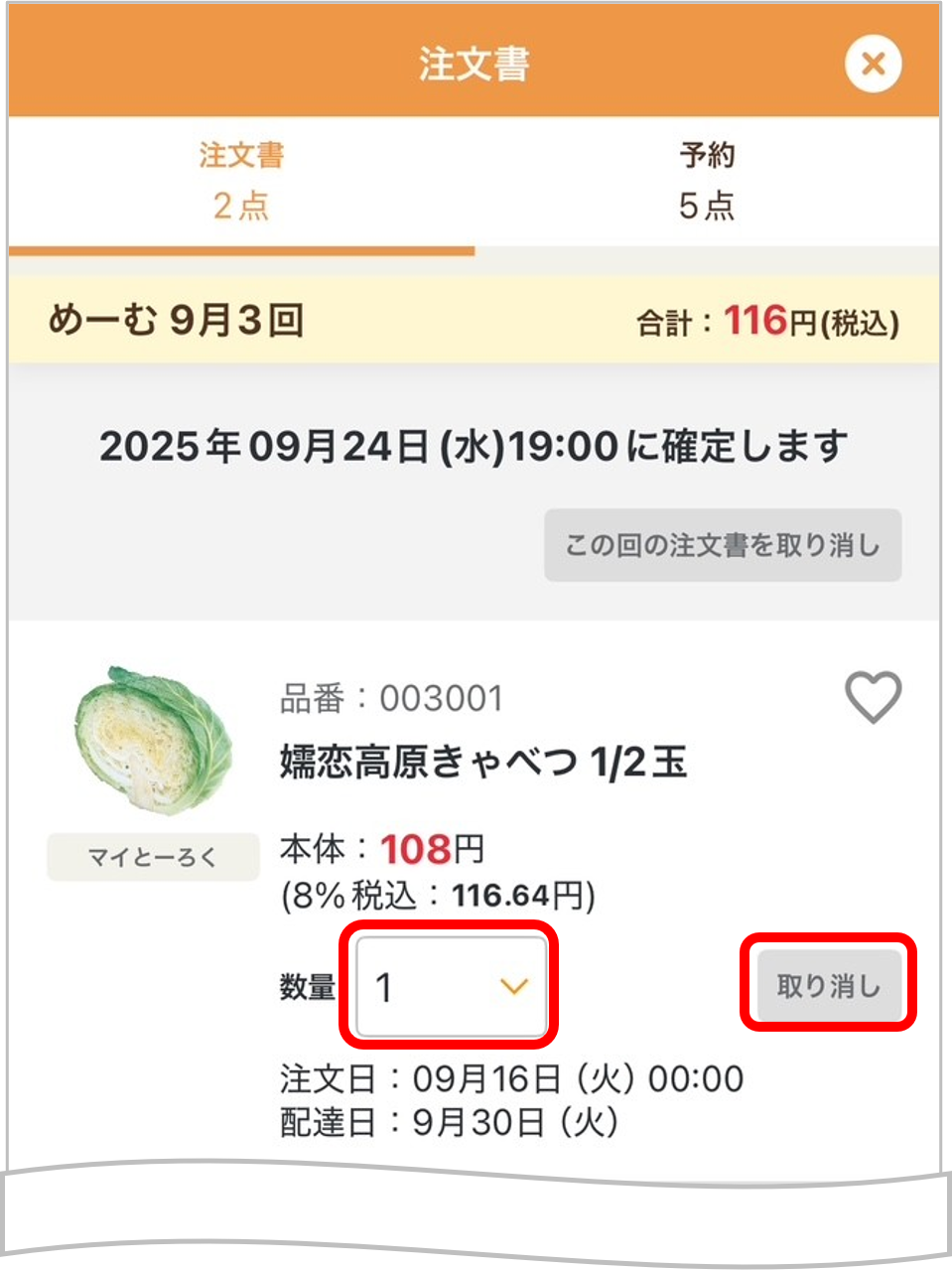Favorite the 嬬恋高原きゃべつ item with heart
Image resolution: width=952 pixels, height=1270 pixels.
point(873,697)
